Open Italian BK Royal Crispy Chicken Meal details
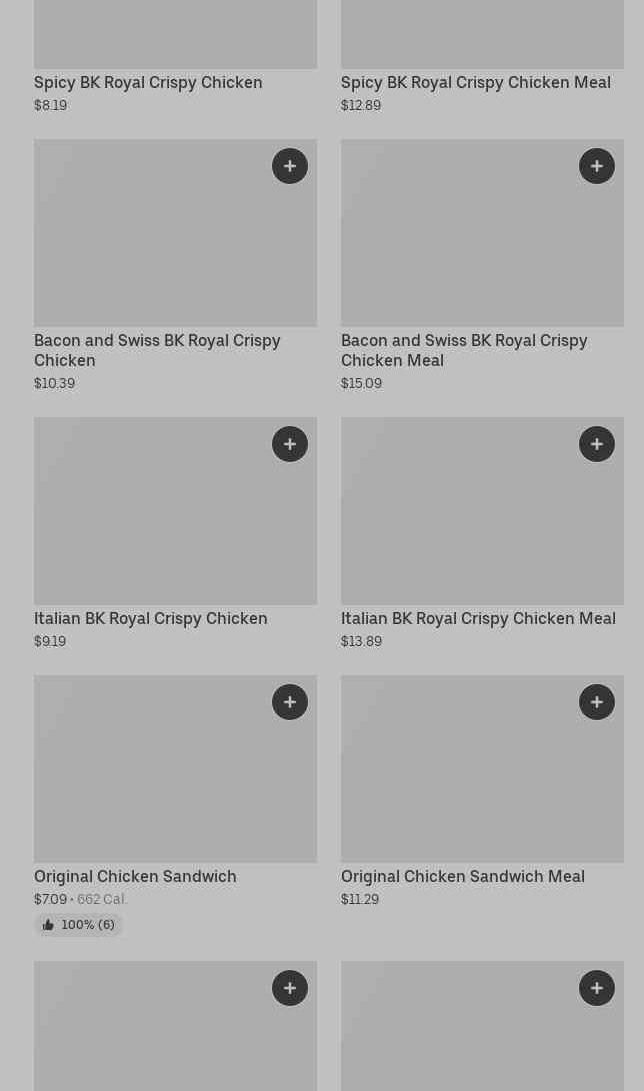This screenshot has width=644, height=1091. click(x=478, y=618)
